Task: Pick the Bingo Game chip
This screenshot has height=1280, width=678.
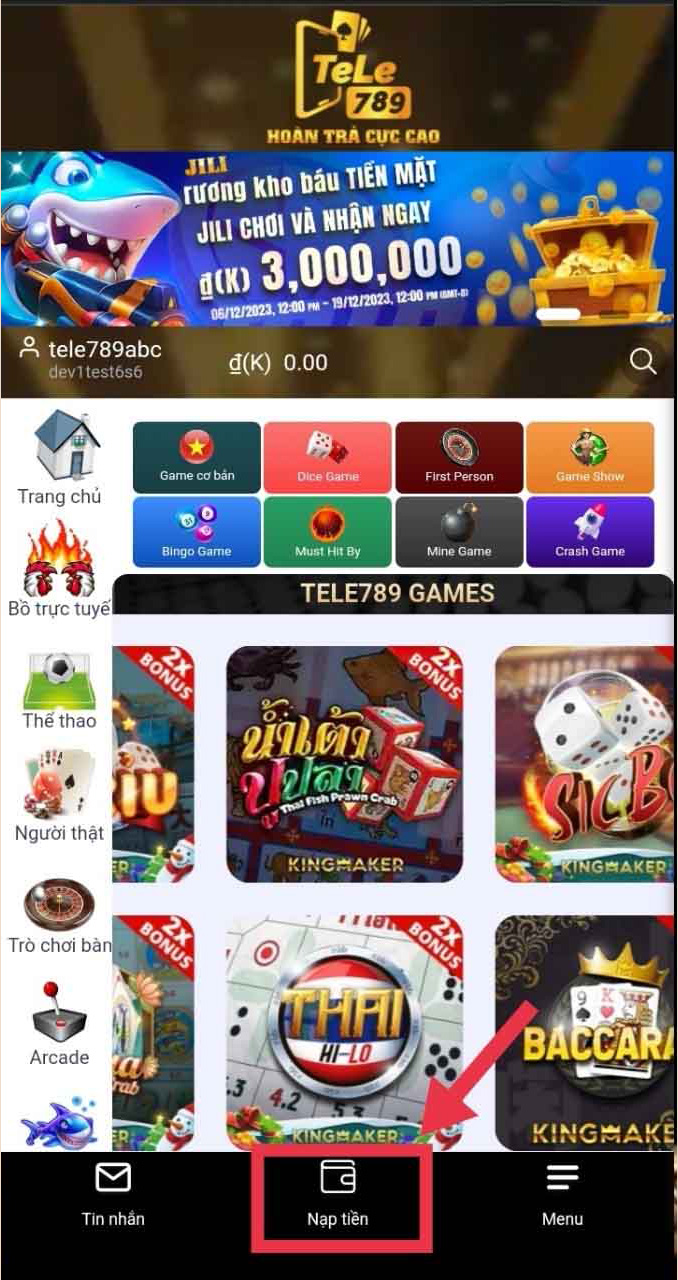Action: [197, 532]
